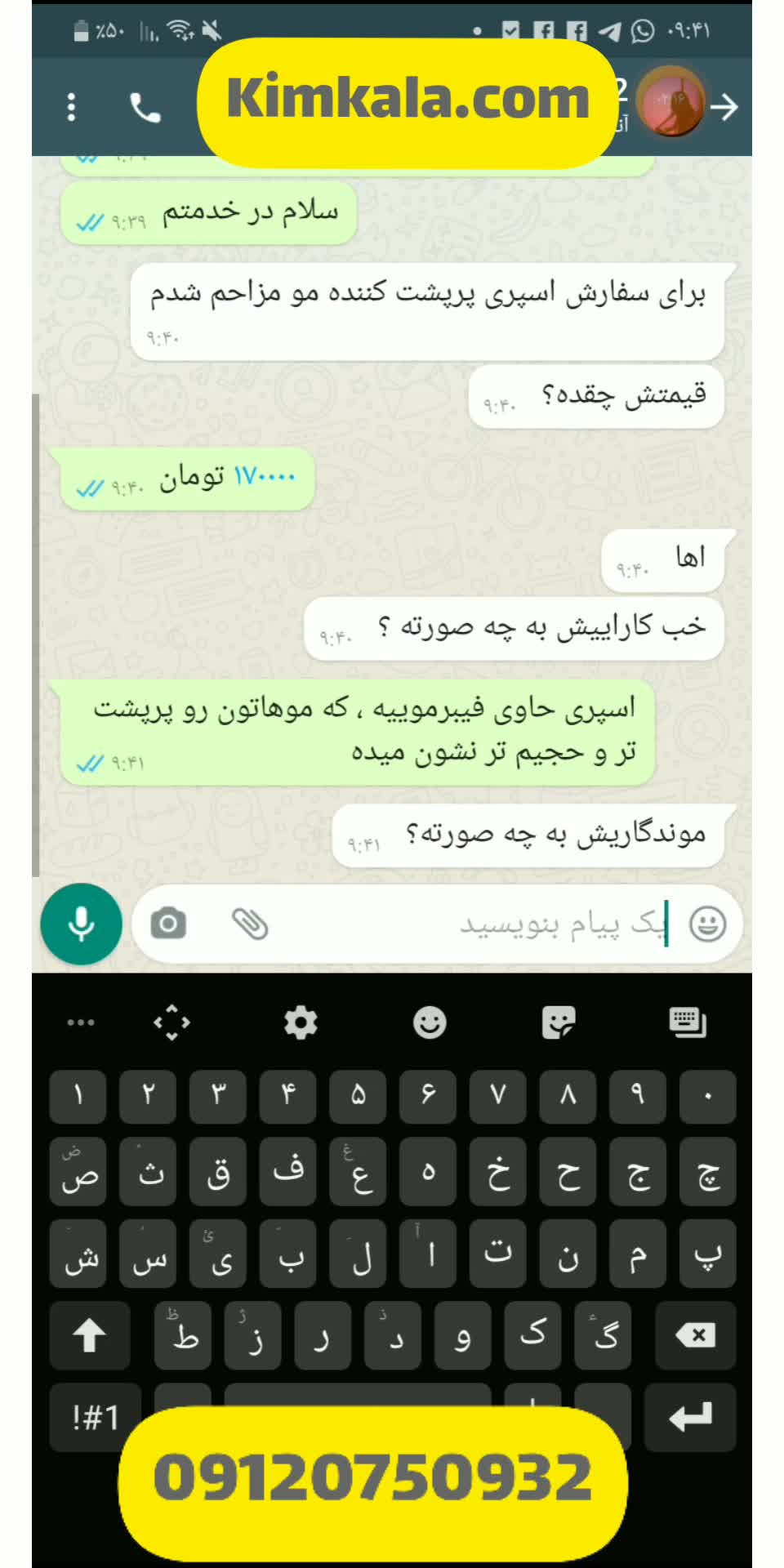Hit the backspace key
784x1568 pixels.
[x=695, y=1335]
